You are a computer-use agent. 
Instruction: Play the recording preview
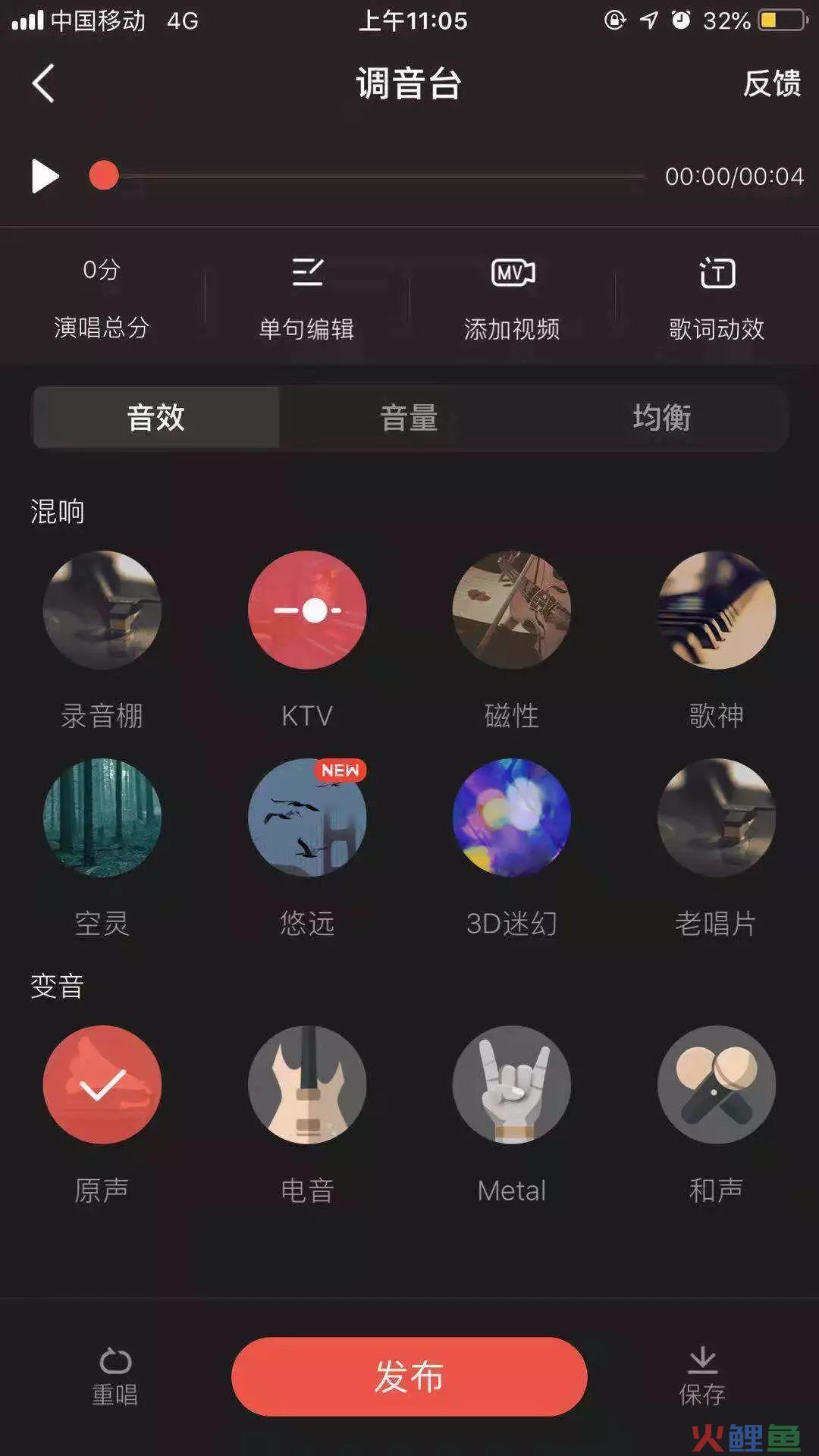[45, 176]
